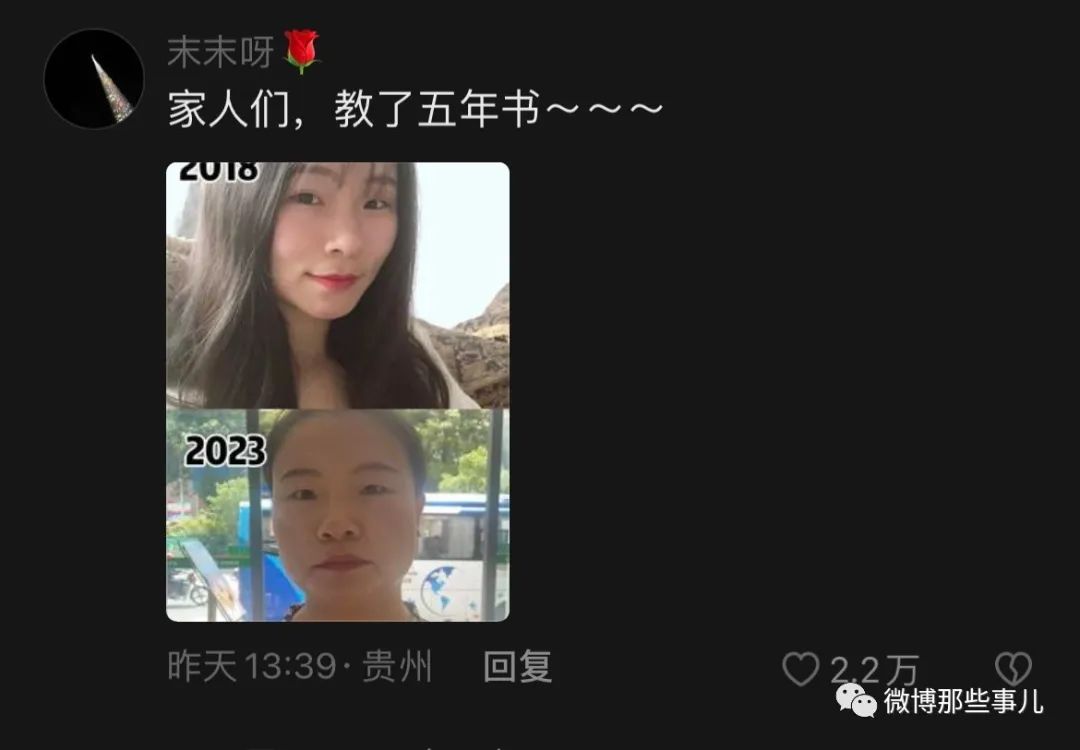Image resolution: width=1080 pixels, height=750 pixels.
Task: Open the 2018 vs 2023 comment image
Action: pyautogui.click(x=337, y=391)
